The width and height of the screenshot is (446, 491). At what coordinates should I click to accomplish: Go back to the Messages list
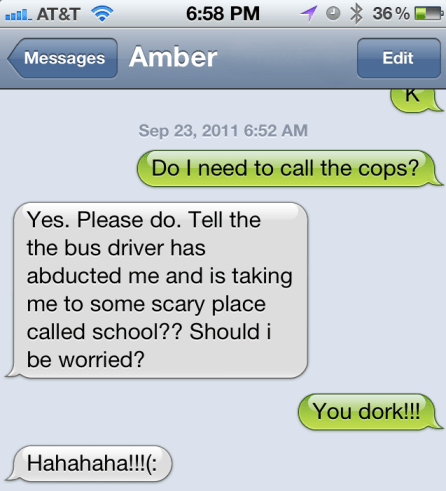point(63,58)
